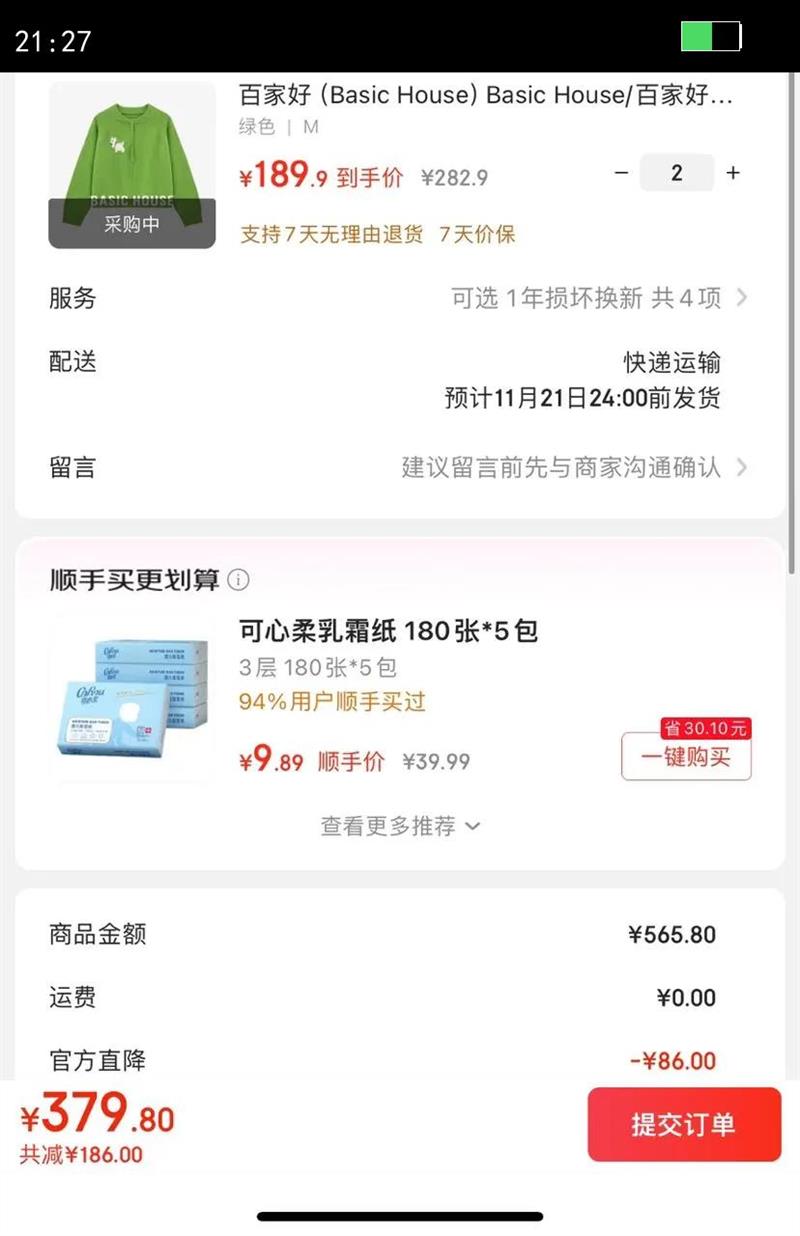This screenshot has width=800, height=1236.
Task: Submit the order with 提交订单
Action: tap(684, 1124)
